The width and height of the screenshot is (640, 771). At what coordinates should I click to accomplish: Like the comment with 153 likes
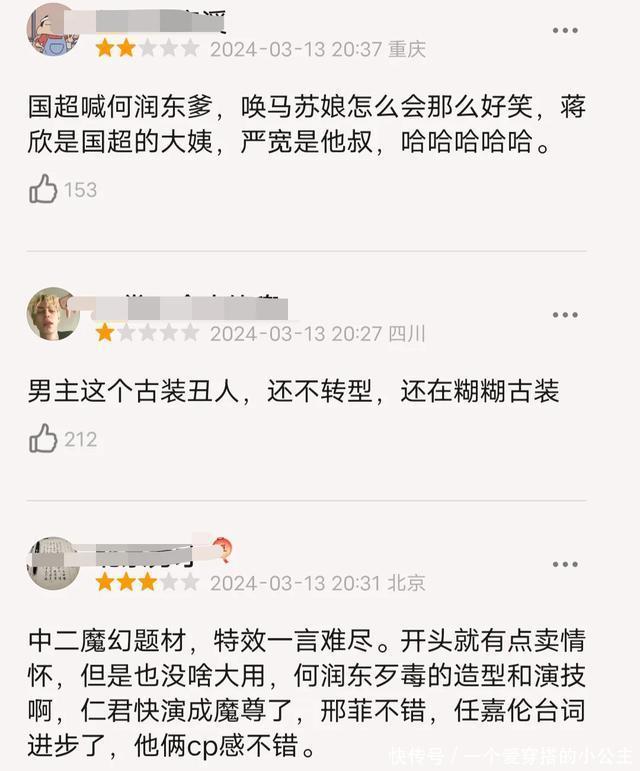[x=44, y=188]
